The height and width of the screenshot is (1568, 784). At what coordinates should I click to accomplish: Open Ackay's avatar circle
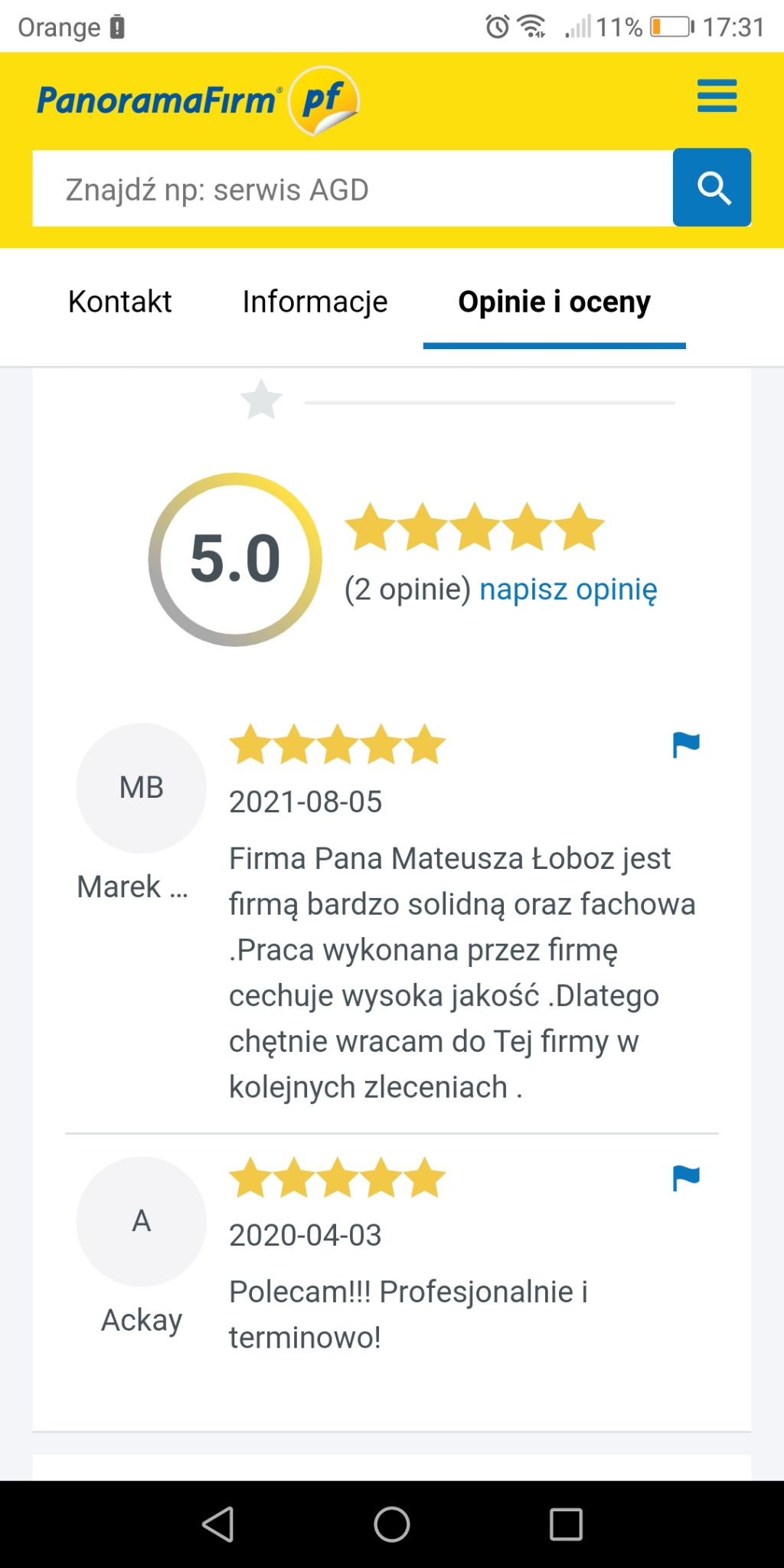pos(141,1222)
